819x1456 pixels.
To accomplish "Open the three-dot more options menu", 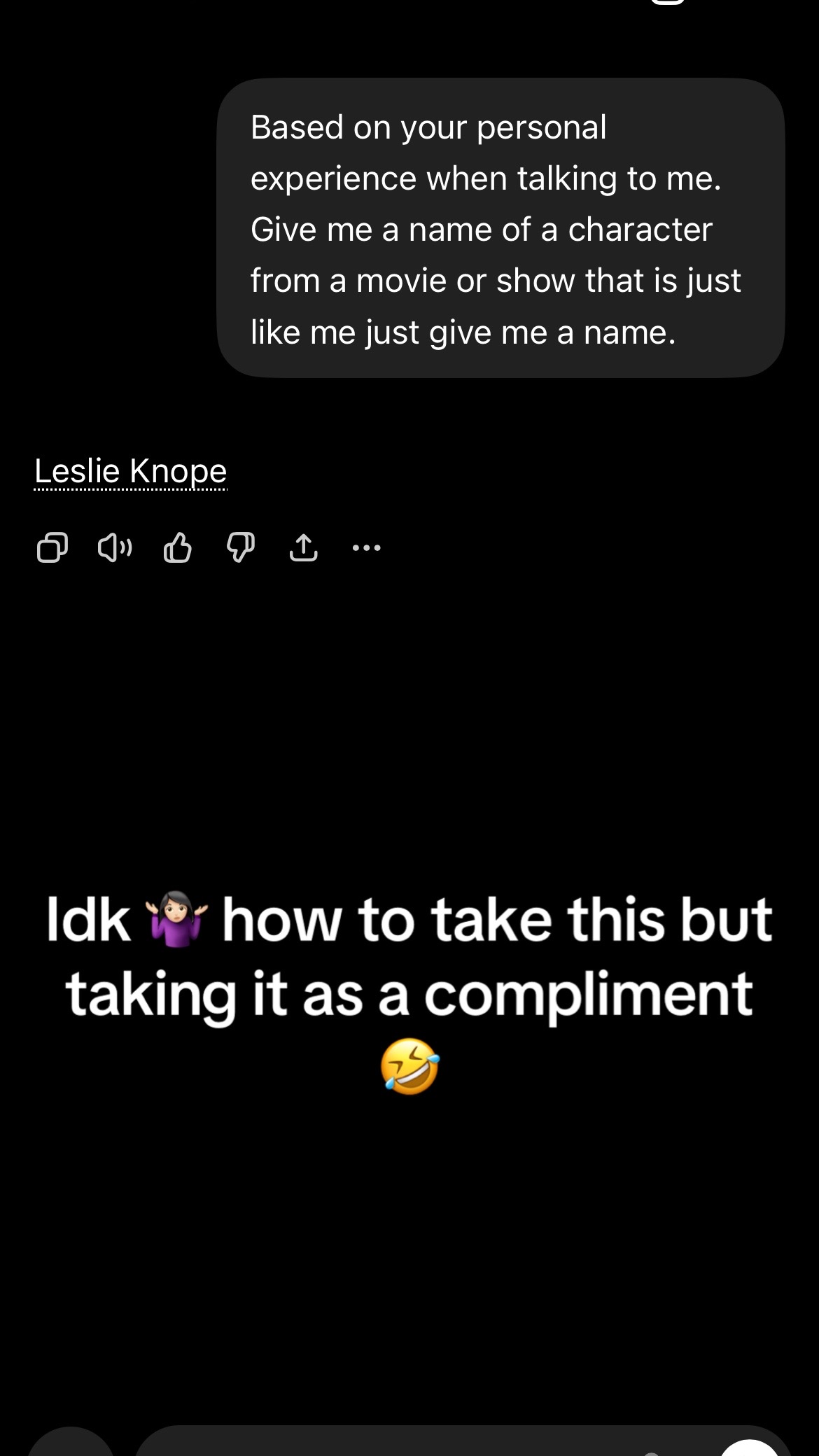I will tap(367, 547).
